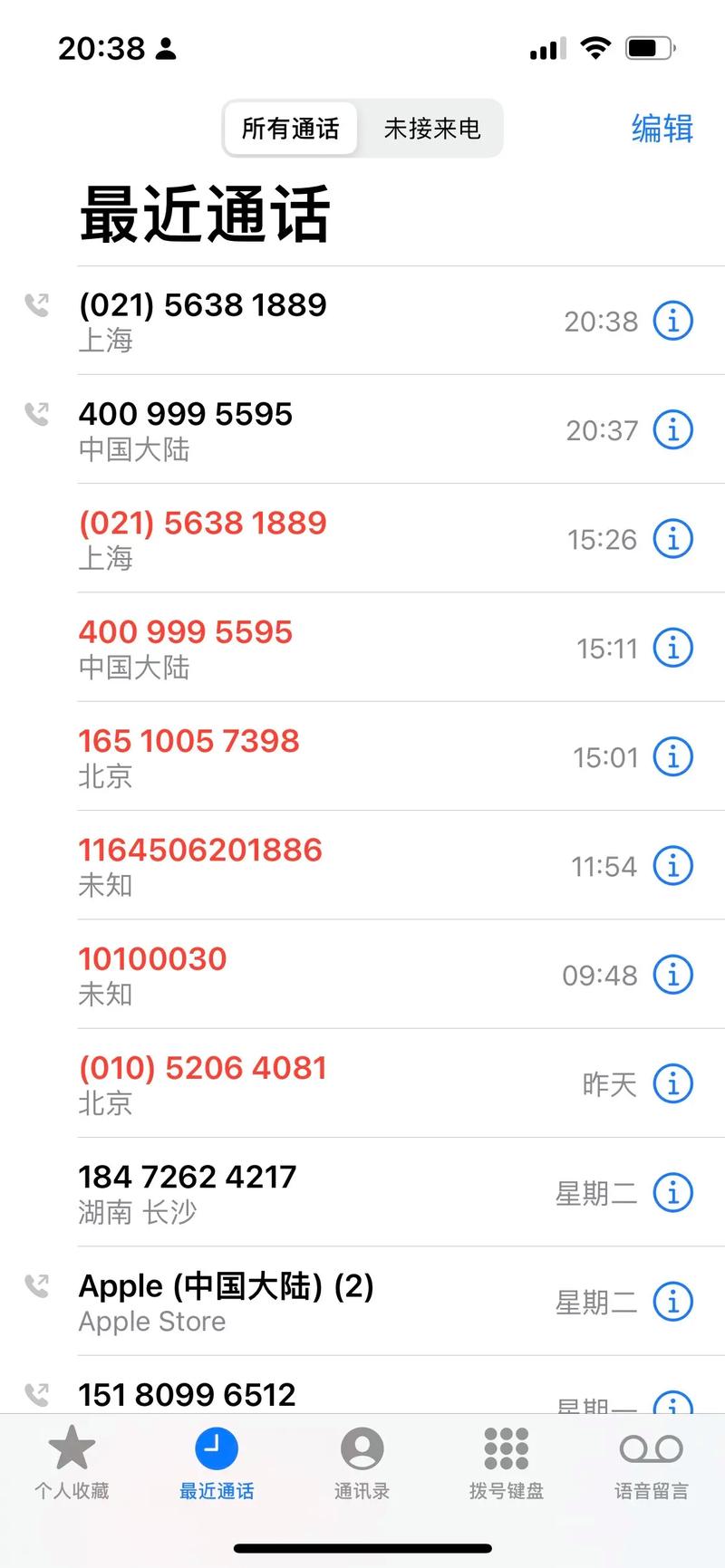Tap the Wi-Fi icon in status bar
This screenshot has height=1568, width=725.
pyautogui.click(x=595, y=48)
